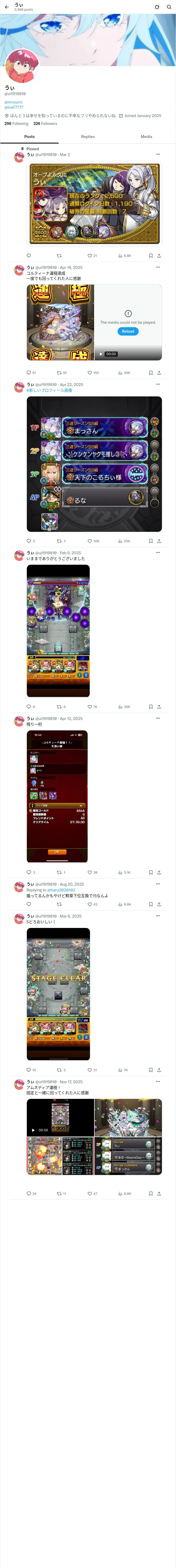
Task: Open the @haru2020102 mention link
Action: coord(61,890)
